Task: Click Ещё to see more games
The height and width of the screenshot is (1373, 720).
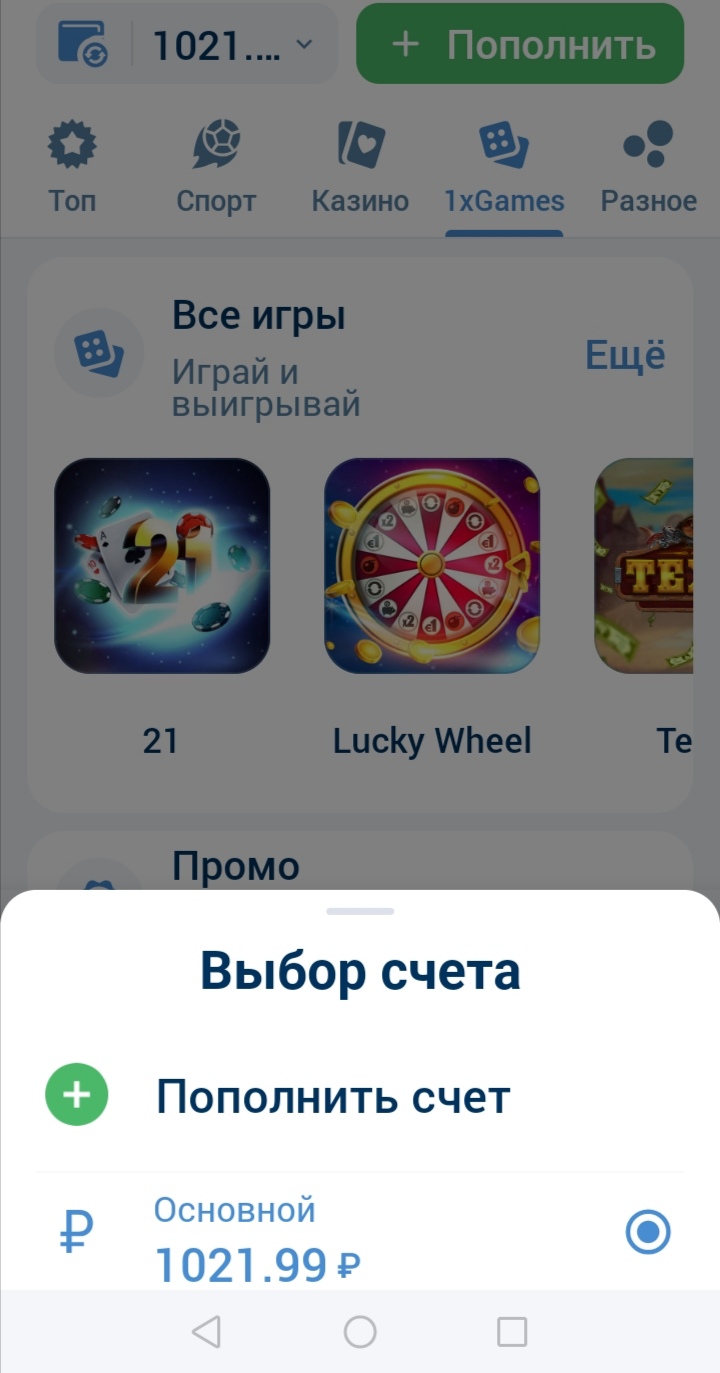Action: point(626,354)
